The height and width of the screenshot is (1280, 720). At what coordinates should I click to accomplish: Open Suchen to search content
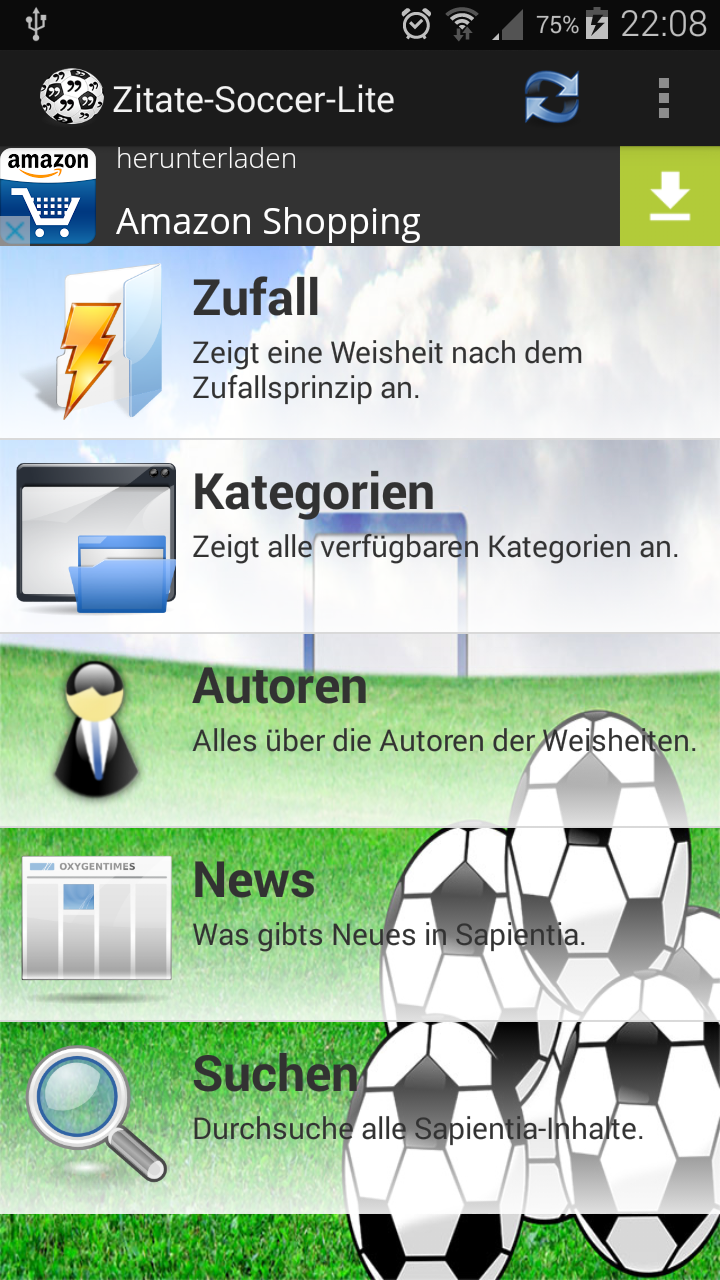point(360,1118)
